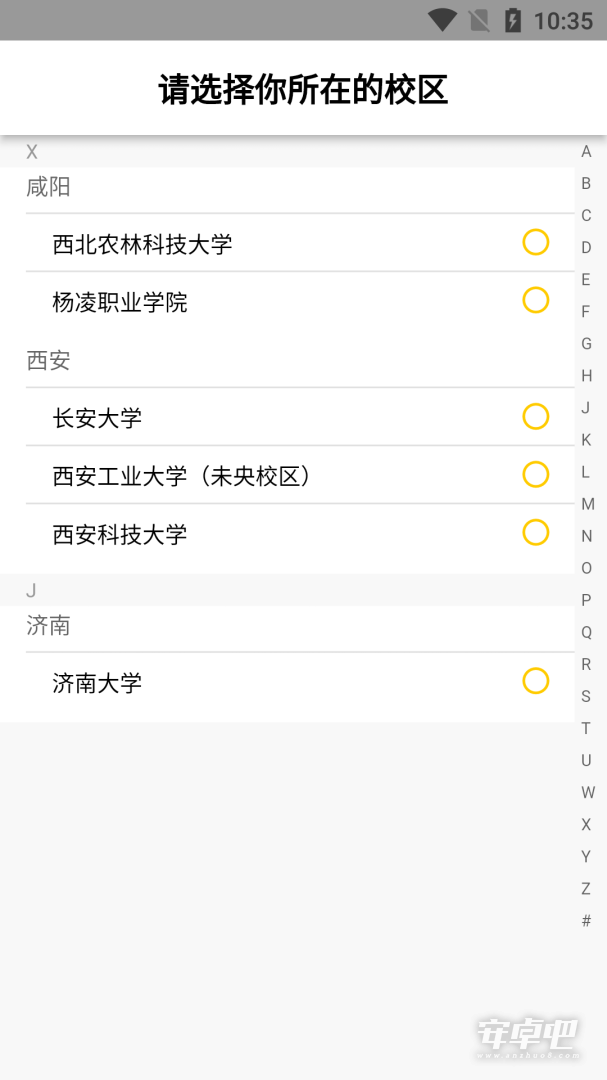Choose 济南大学 campus
Viewport: 607px width, 1080px height.
[x=300, y=682]
